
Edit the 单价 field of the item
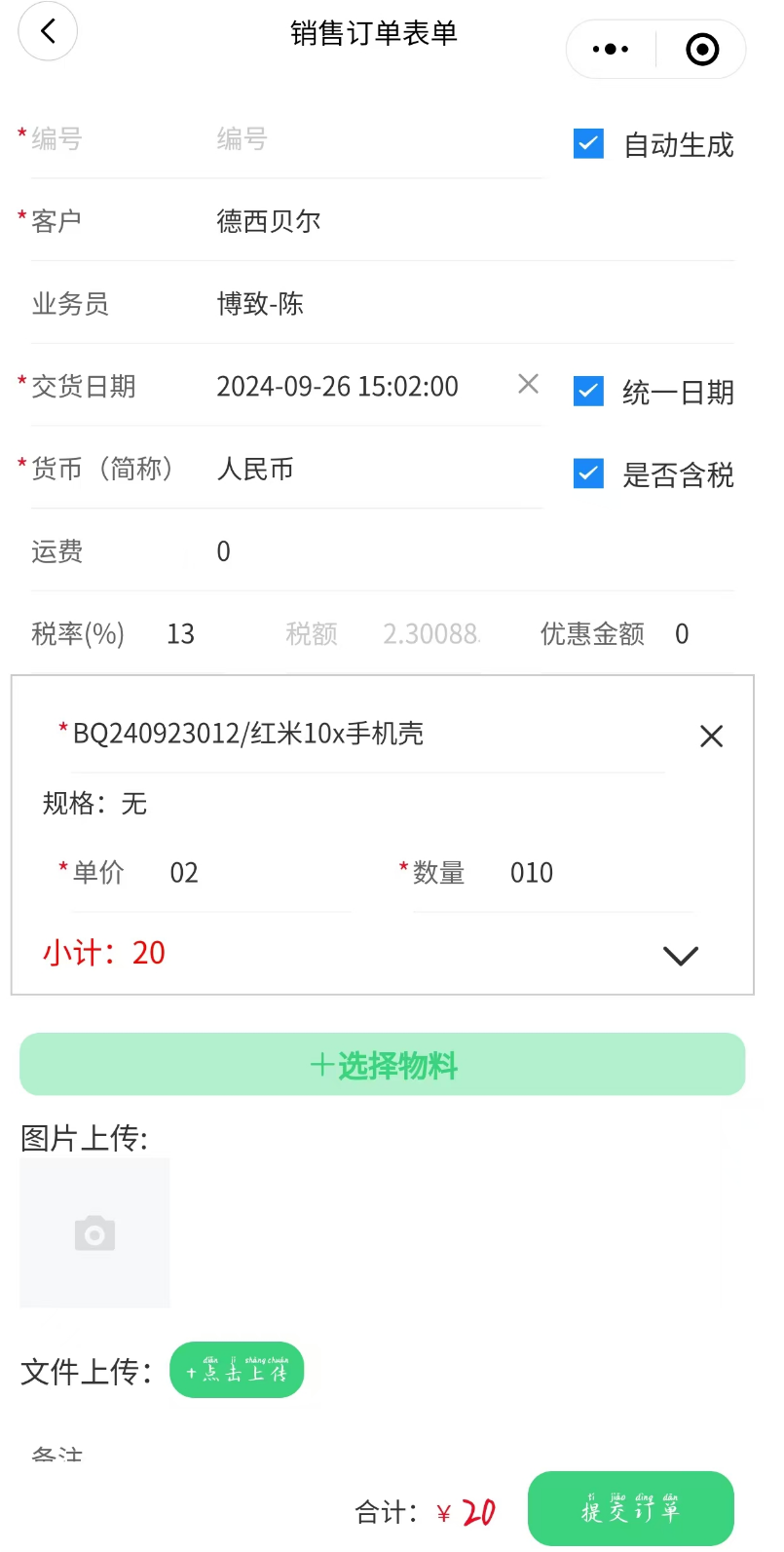[x=259, y=873]
